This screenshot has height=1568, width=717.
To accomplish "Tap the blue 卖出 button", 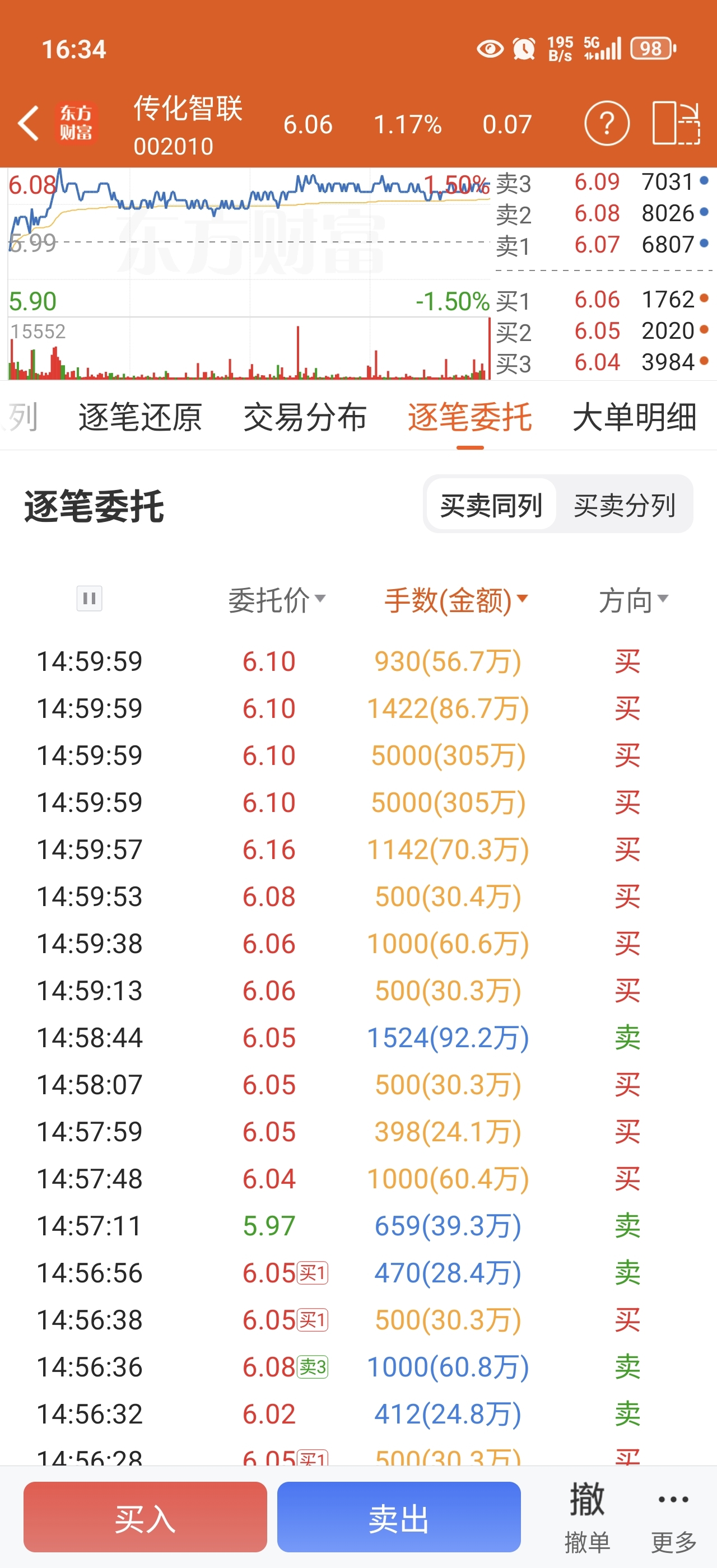I will point(399,1517).
